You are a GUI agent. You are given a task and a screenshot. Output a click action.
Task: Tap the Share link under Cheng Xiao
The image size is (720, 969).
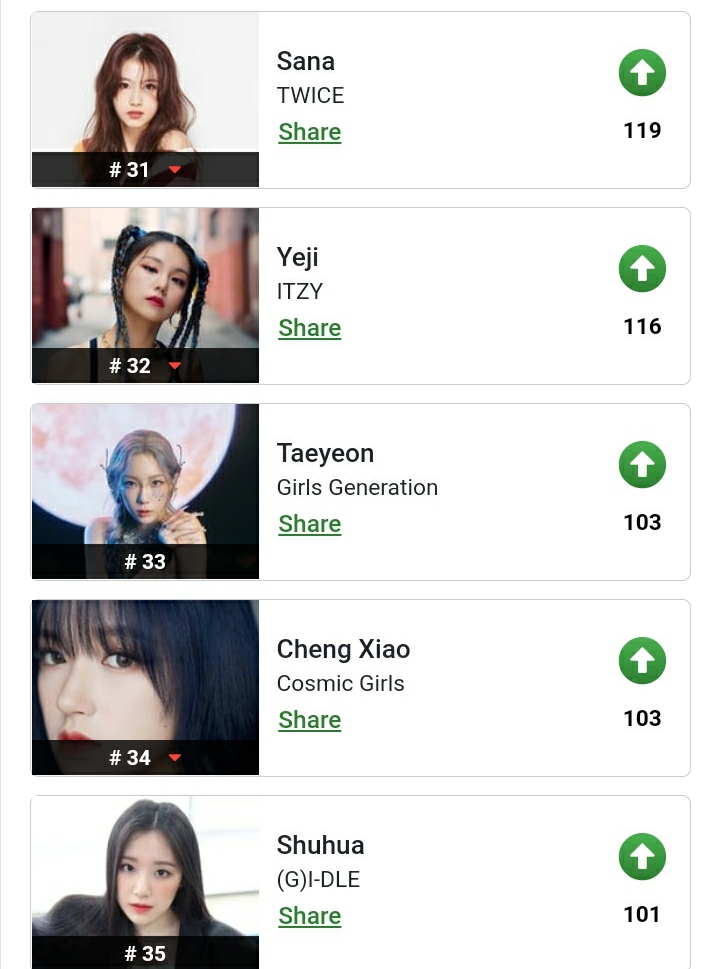310,720
